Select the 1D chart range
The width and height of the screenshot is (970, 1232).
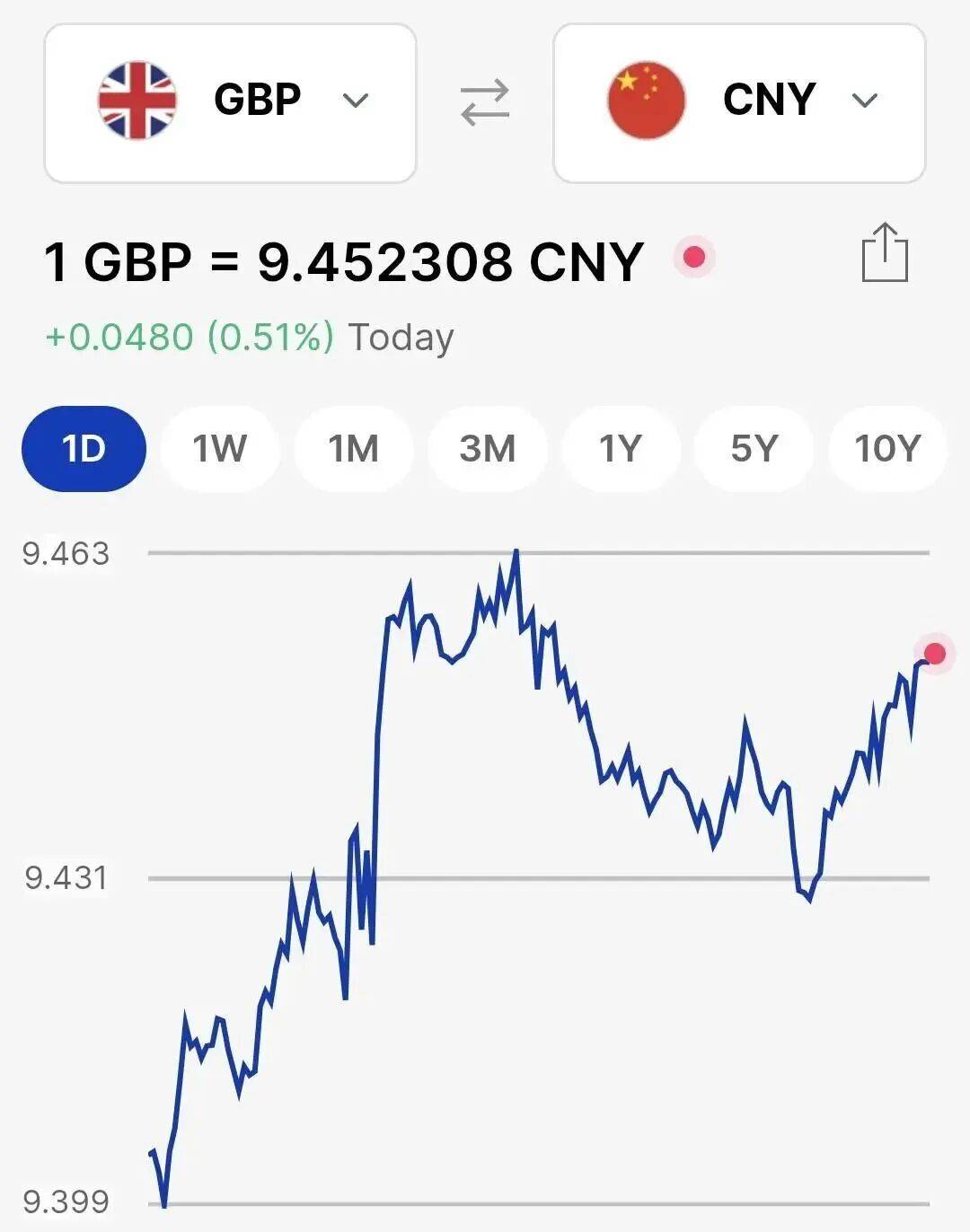(x=84, y=448)
